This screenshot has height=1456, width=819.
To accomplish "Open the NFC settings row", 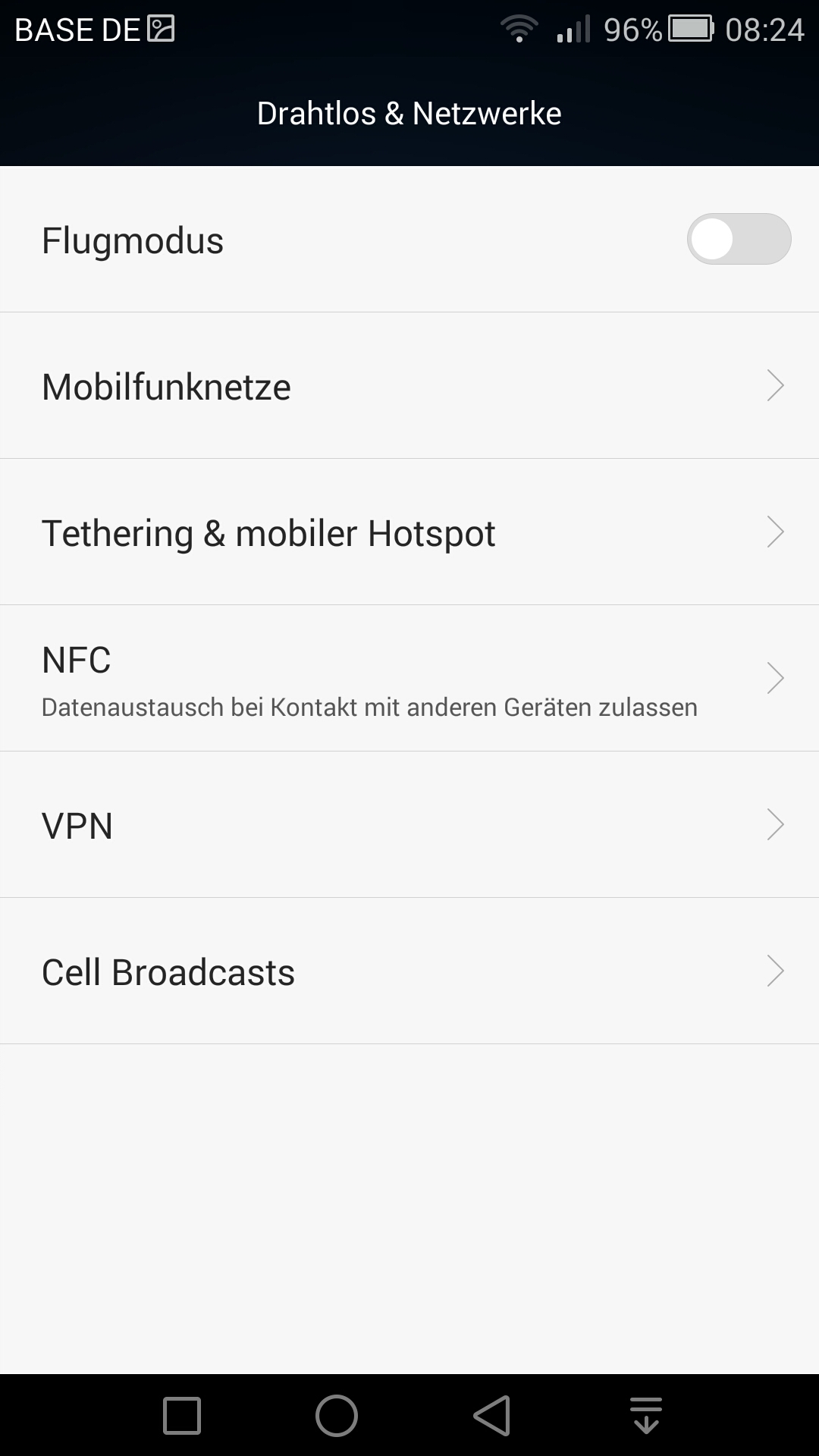I will coord(409,679).
